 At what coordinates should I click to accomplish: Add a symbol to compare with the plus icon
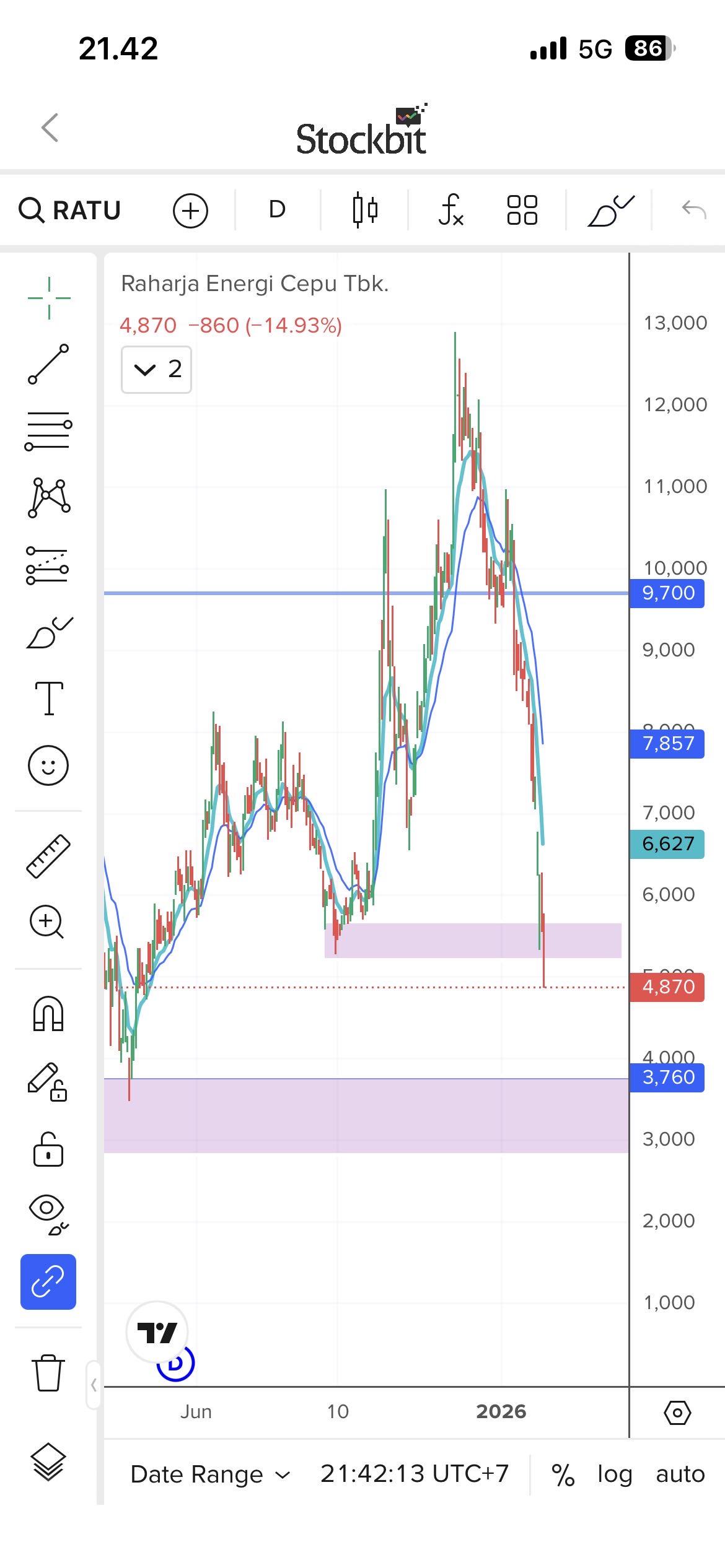[190, 211]
